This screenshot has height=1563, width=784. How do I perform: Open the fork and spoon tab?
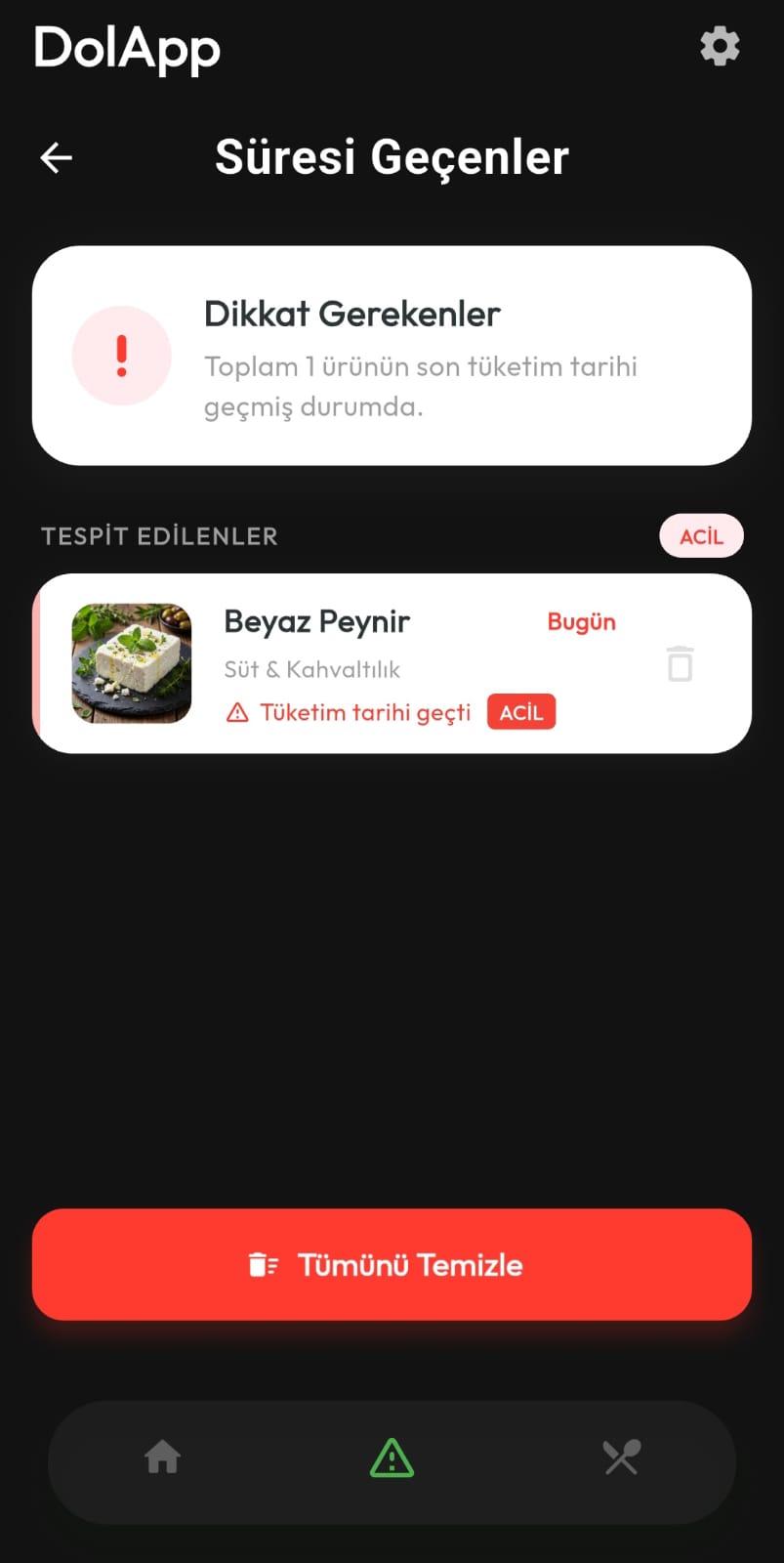pos(622,1457)
